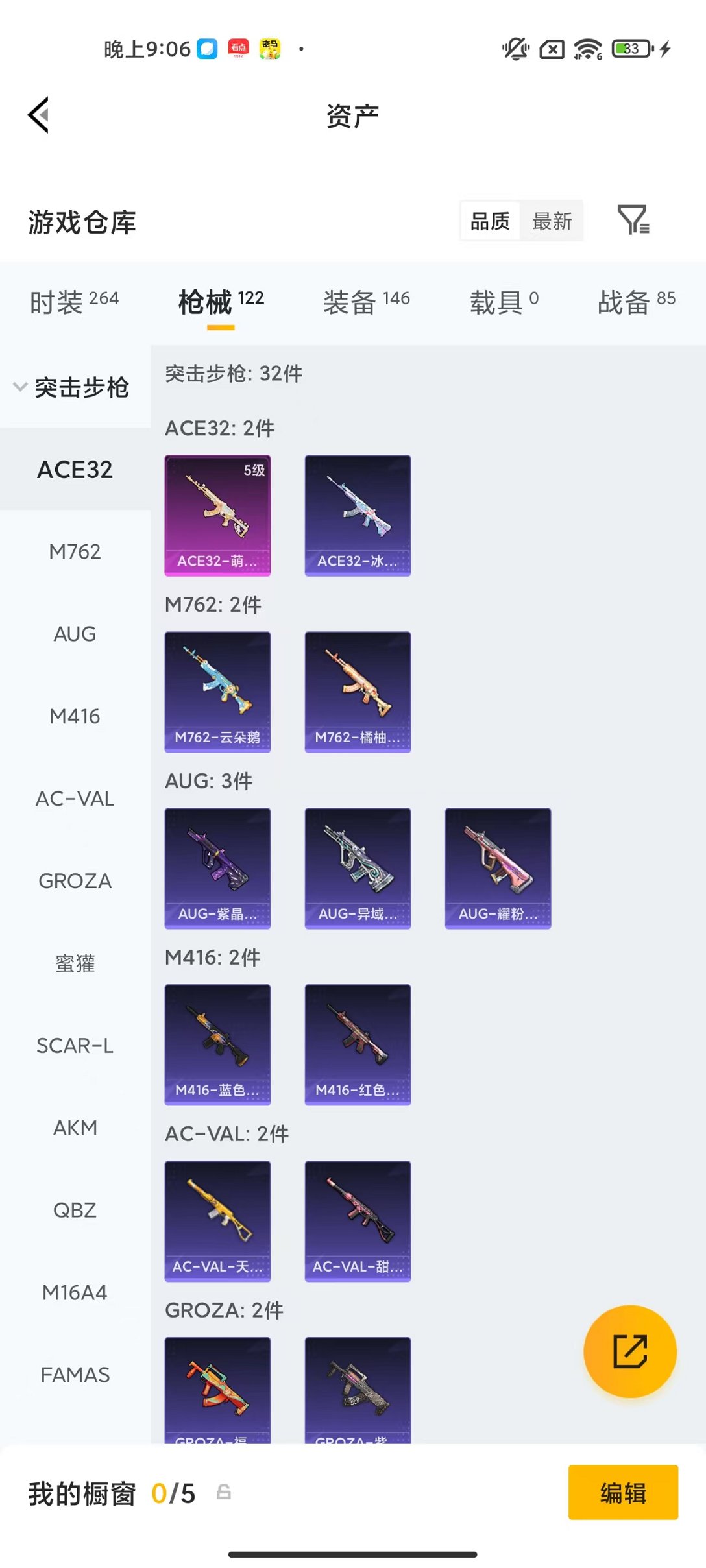
Task: Sort the warehouse by 最新
Action: (x=552, y=222)
